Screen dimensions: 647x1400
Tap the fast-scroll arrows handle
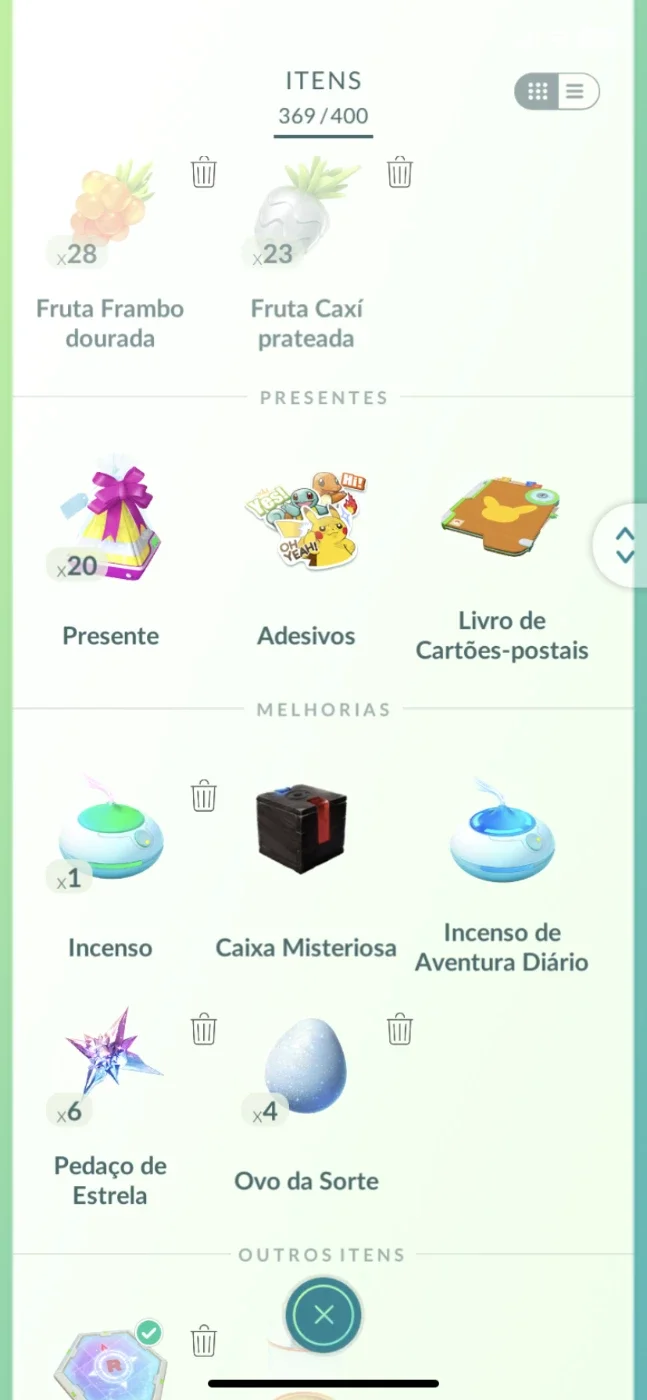pos(624,545)
